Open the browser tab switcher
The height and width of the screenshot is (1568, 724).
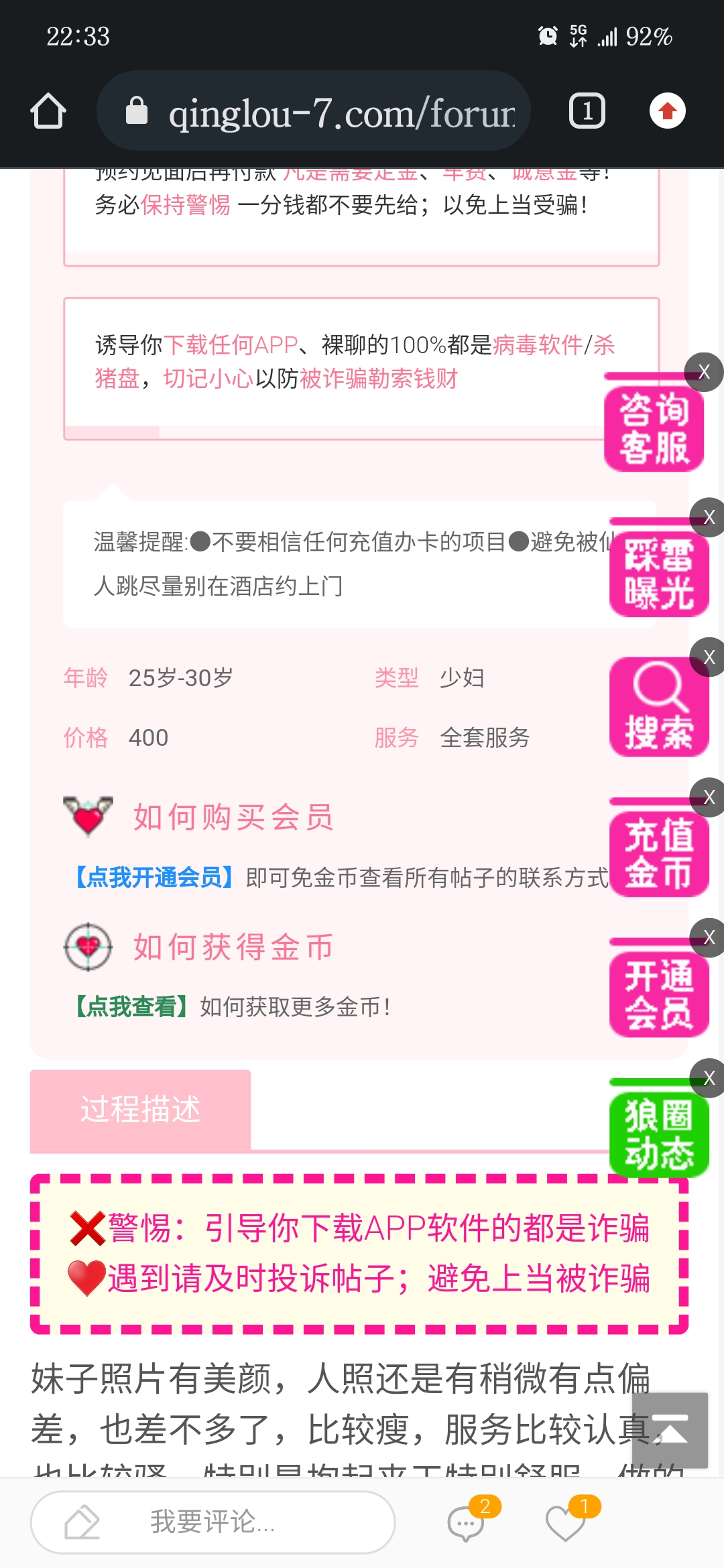click(587, 111)
